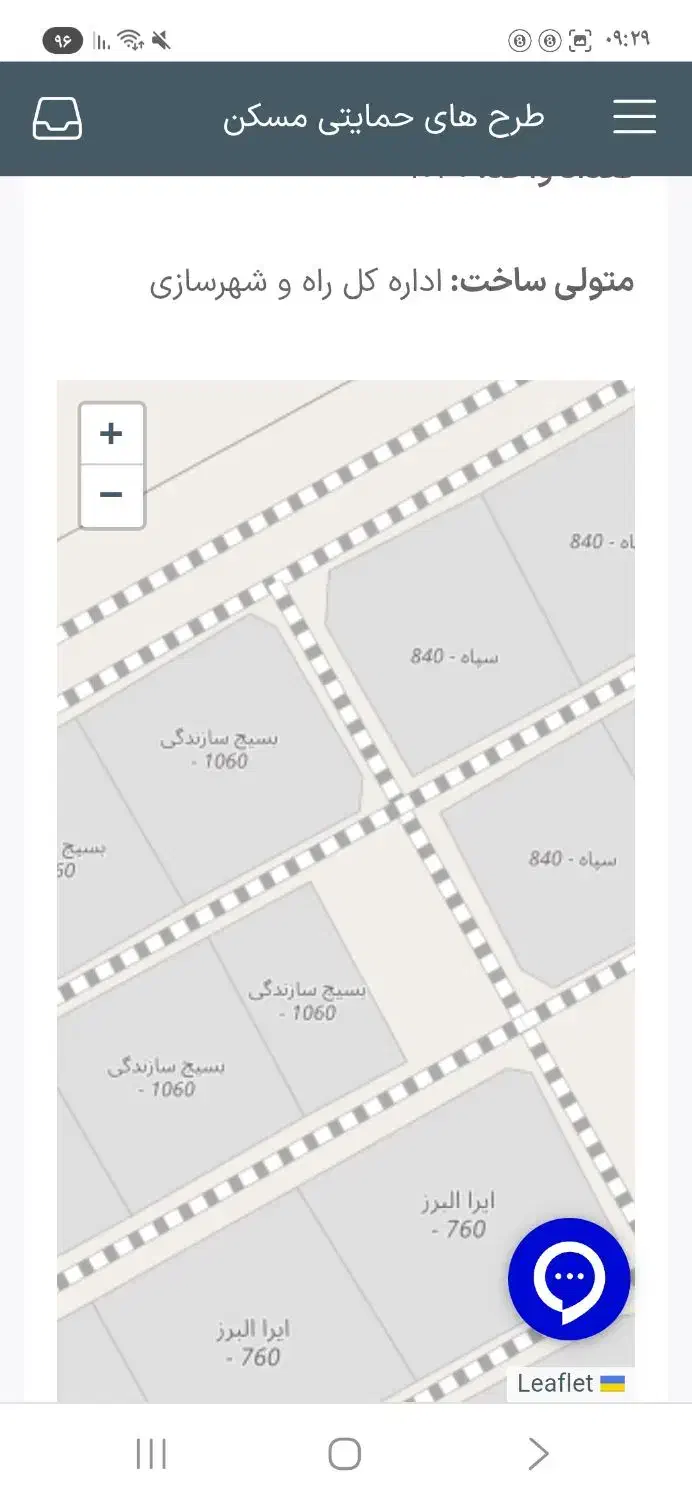Show recent apps
Image resolution: width=692 pixels, height=1500 pixels.
[151, 1454]
